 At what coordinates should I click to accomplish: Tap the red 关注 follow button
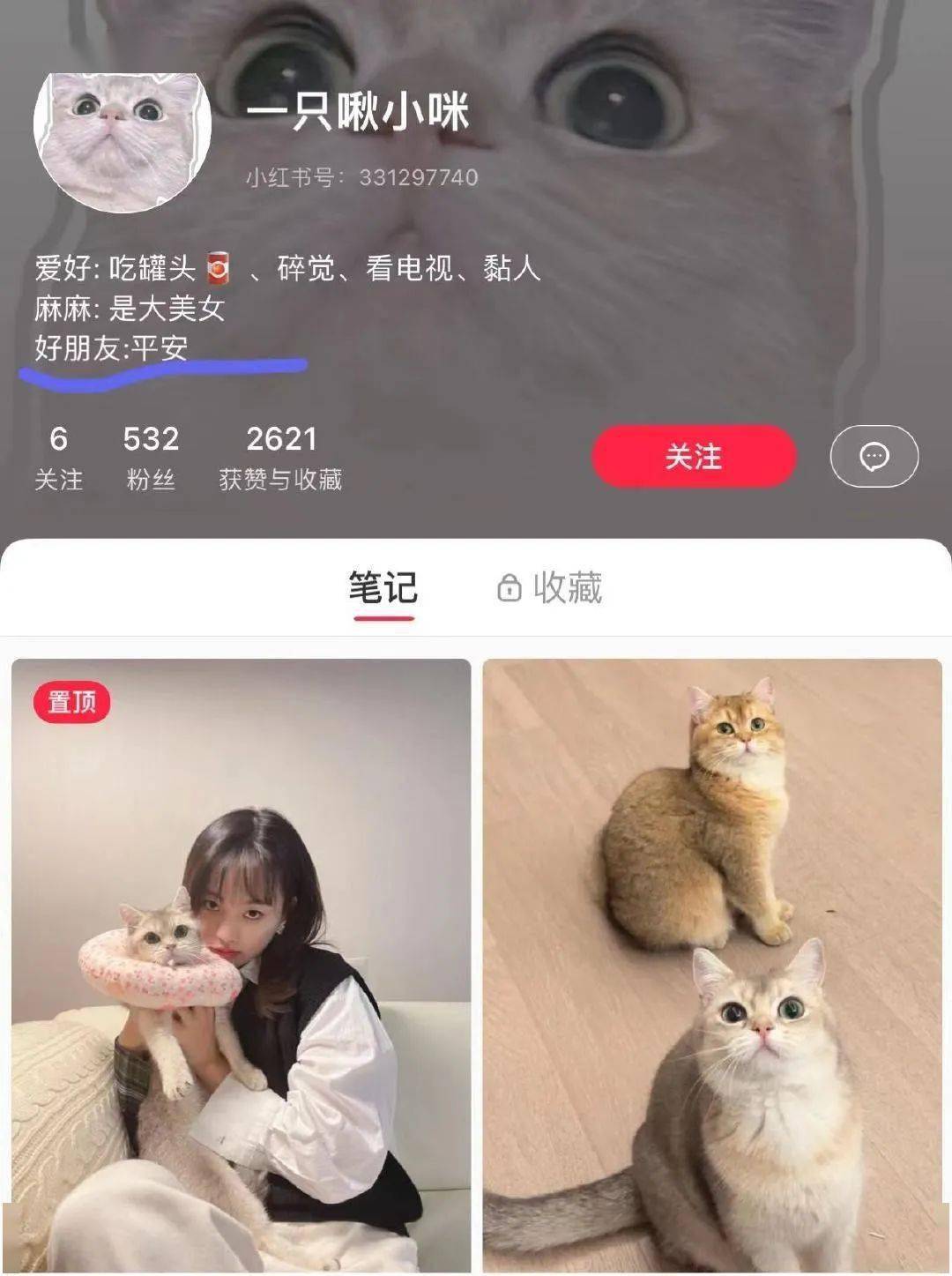tap(694, 456)
